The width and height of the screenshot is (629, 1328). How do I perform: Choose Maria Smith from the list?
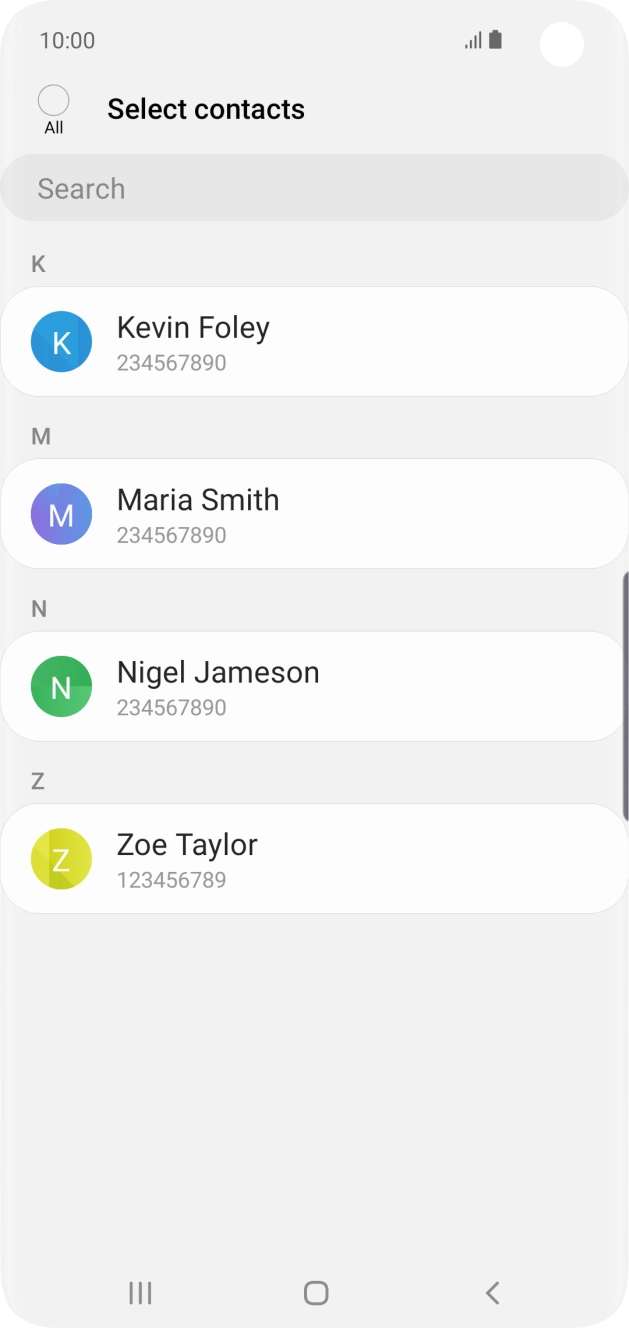coord(314,514)
